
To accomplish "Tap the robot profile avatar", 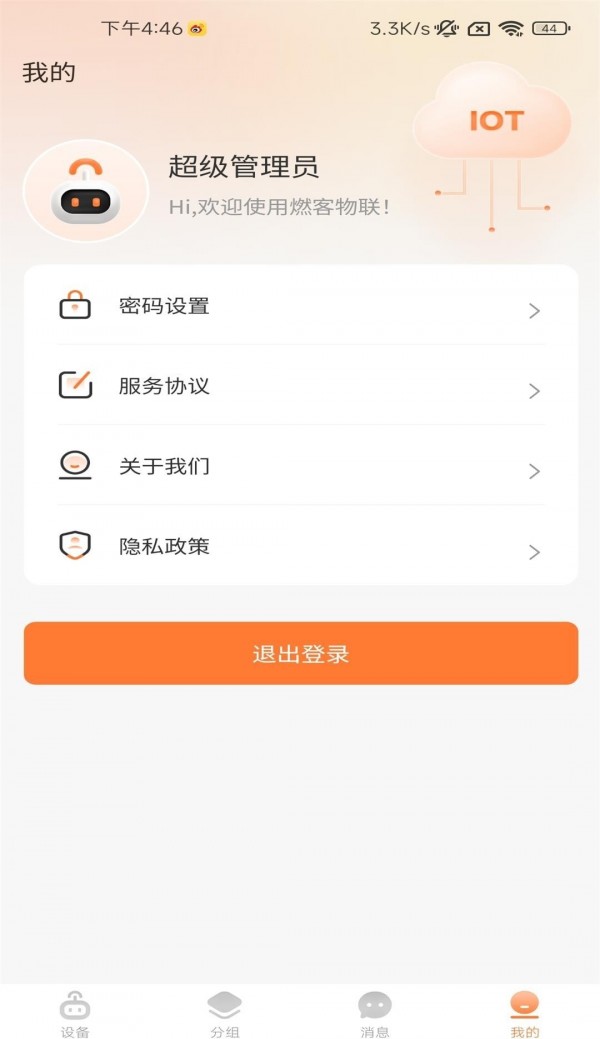I will tap(85, 191).
